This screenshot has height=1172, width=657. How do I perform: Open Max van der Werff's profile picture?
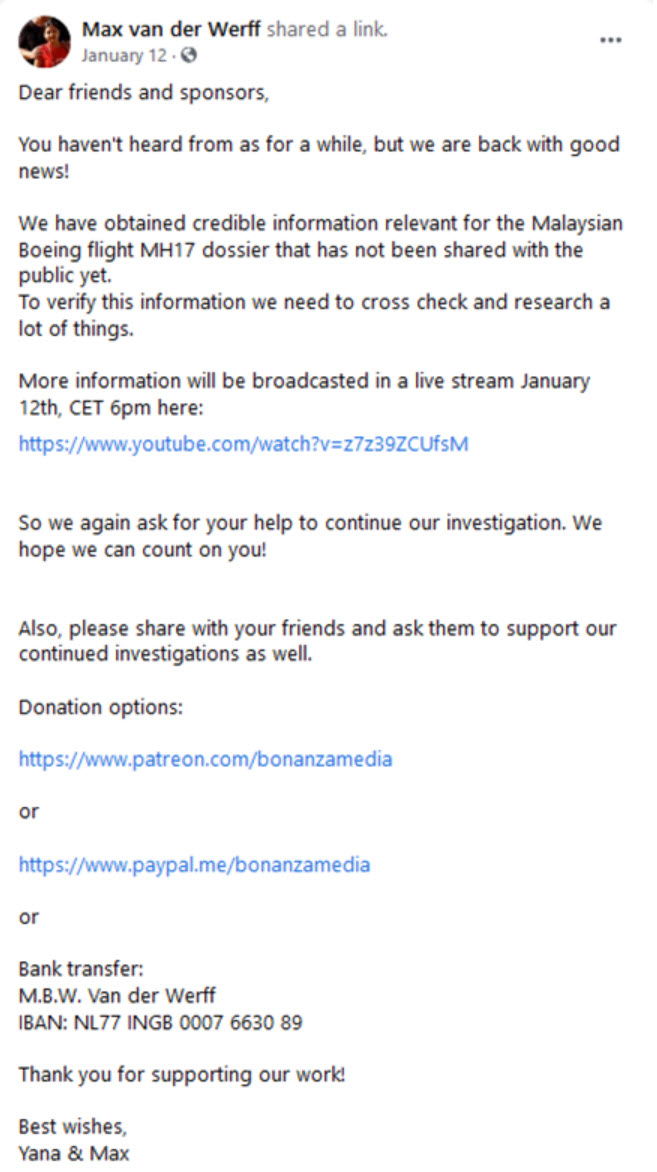(44, 42)
